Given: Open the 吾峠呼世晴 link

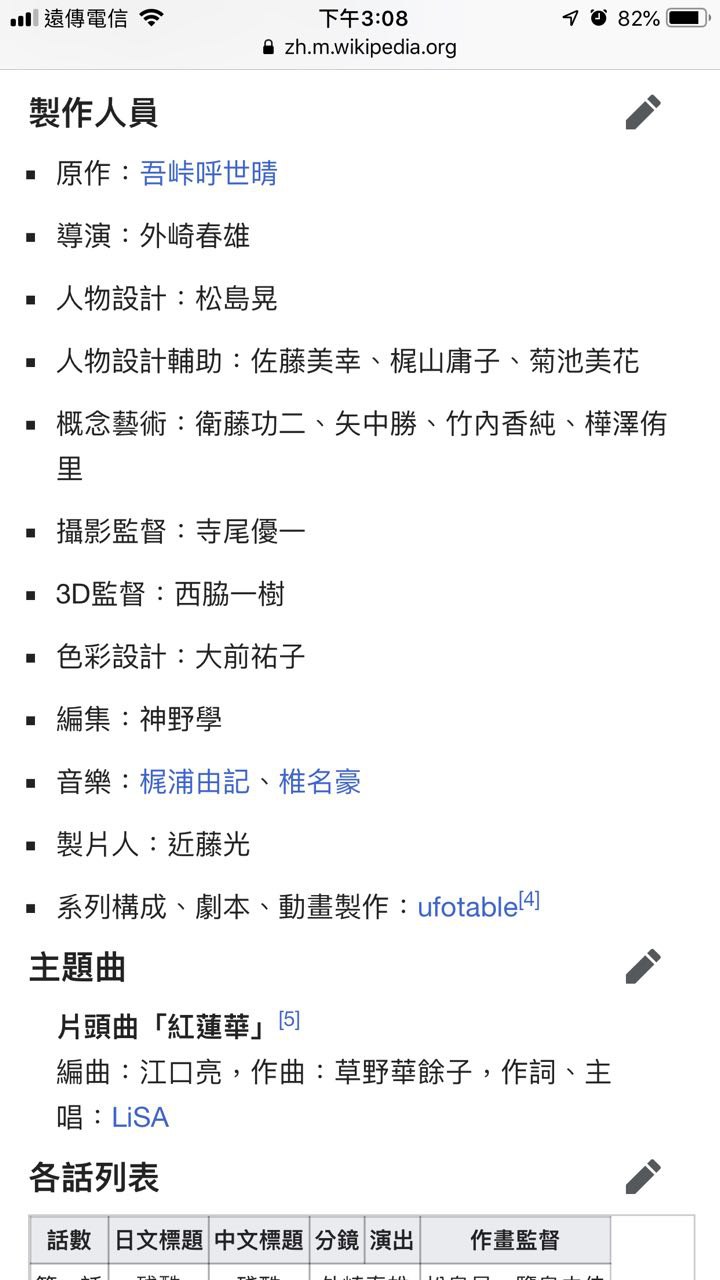Looking at the screenshot, I should (209, 173).
